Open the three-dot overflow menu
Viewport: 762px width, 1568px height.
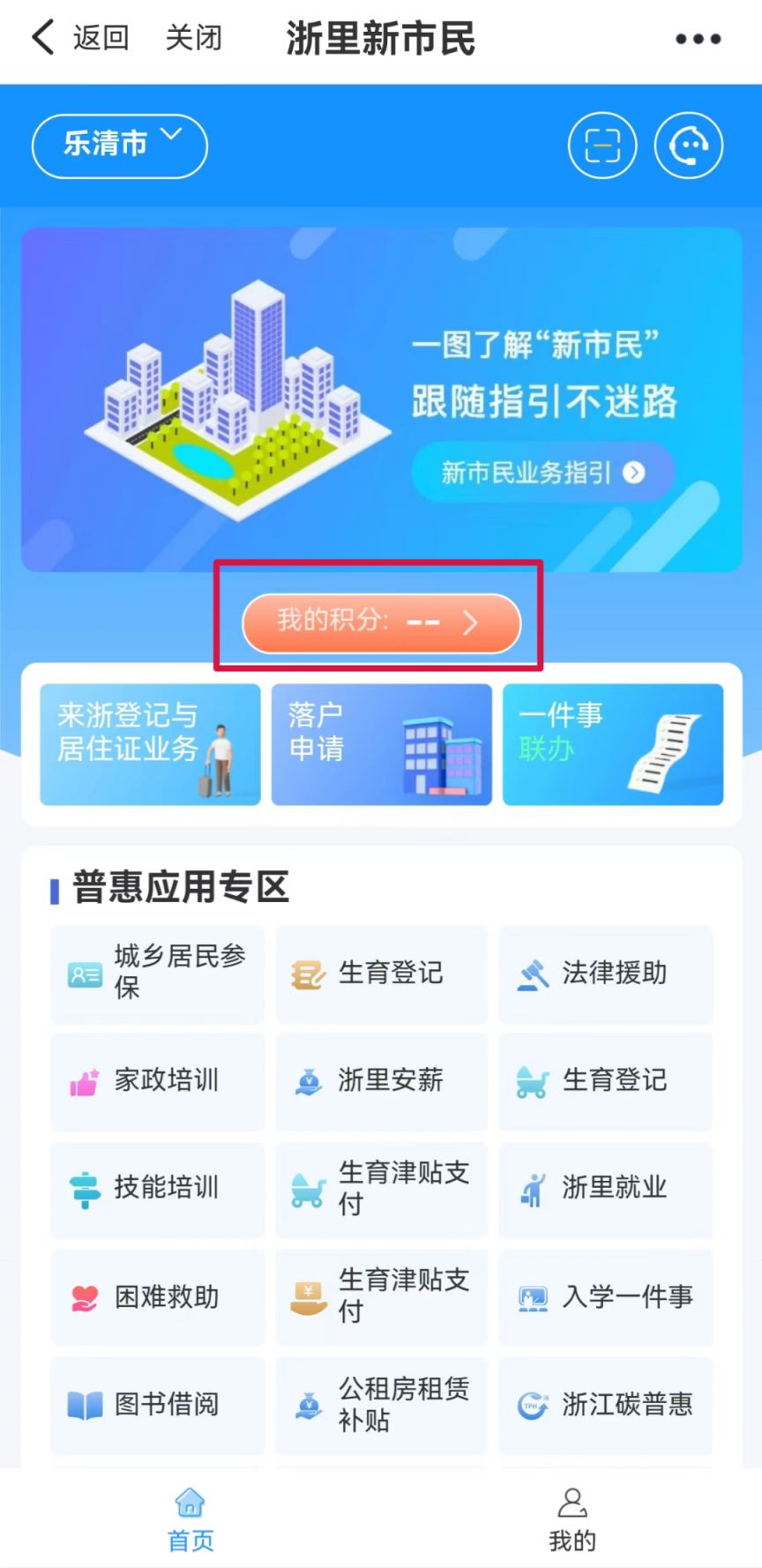[x=698, y=39]
